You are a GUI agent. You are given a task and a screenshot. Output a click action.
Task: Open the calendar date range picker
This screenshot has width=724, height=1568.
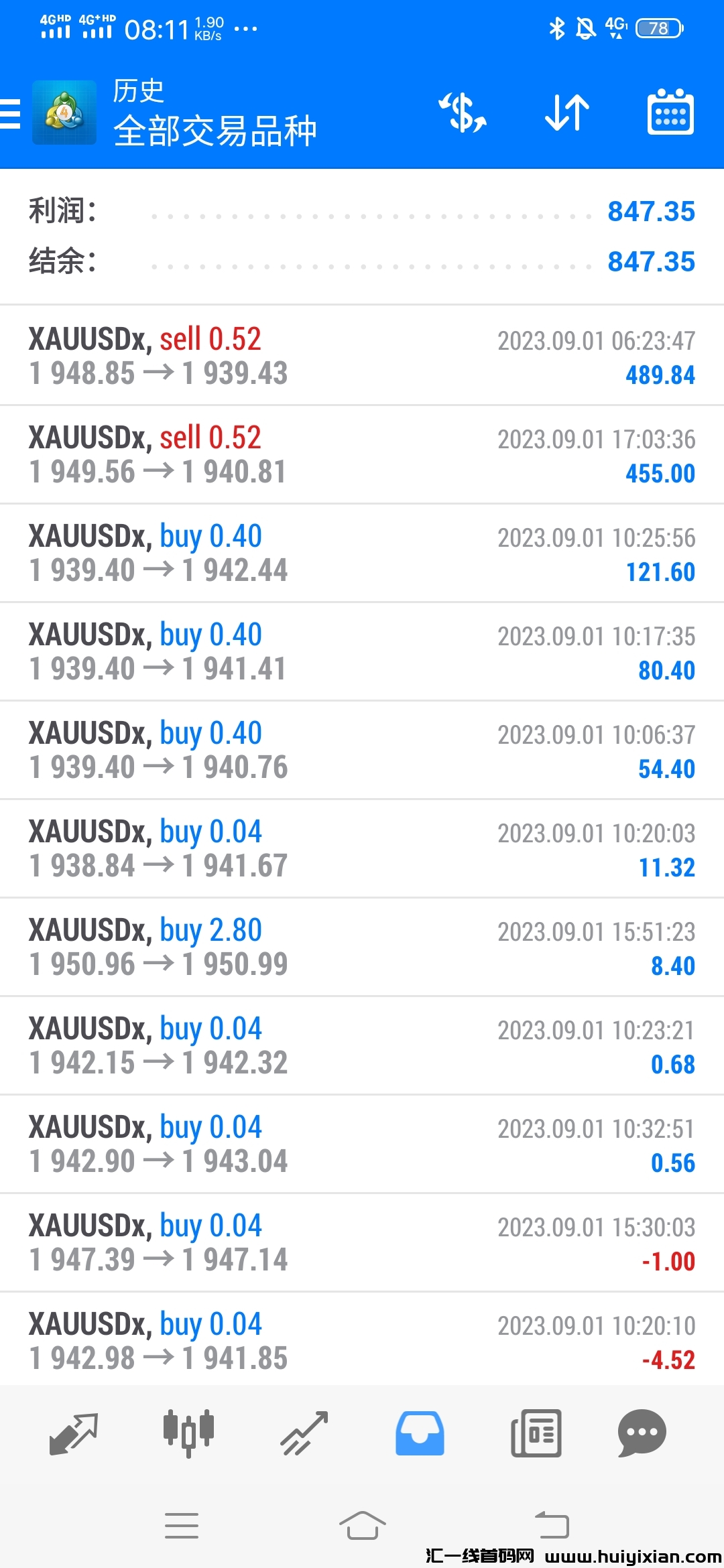(x=670, y=113)
